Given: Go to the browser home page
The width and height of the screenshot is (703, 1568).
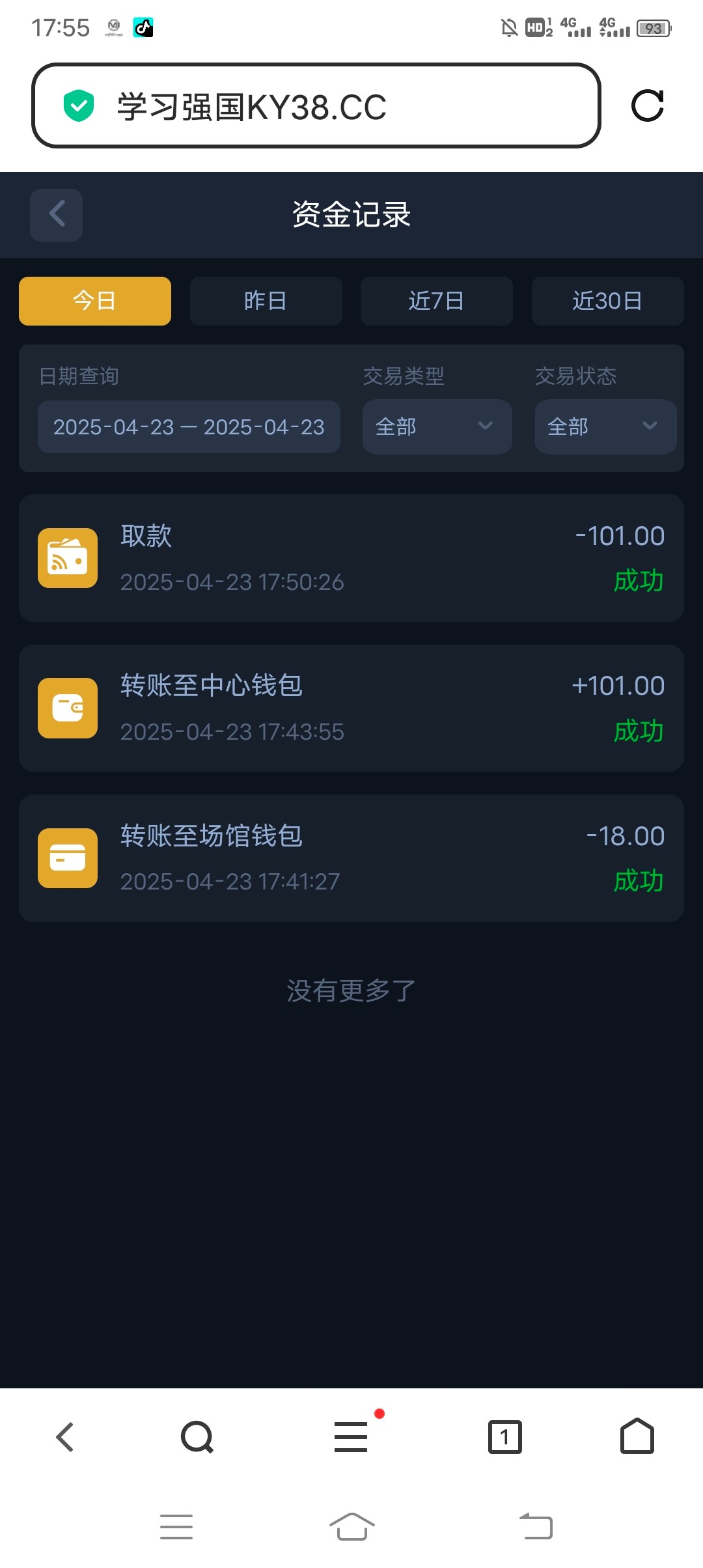Looking at the screenshot, I should tap(637, 1437).
